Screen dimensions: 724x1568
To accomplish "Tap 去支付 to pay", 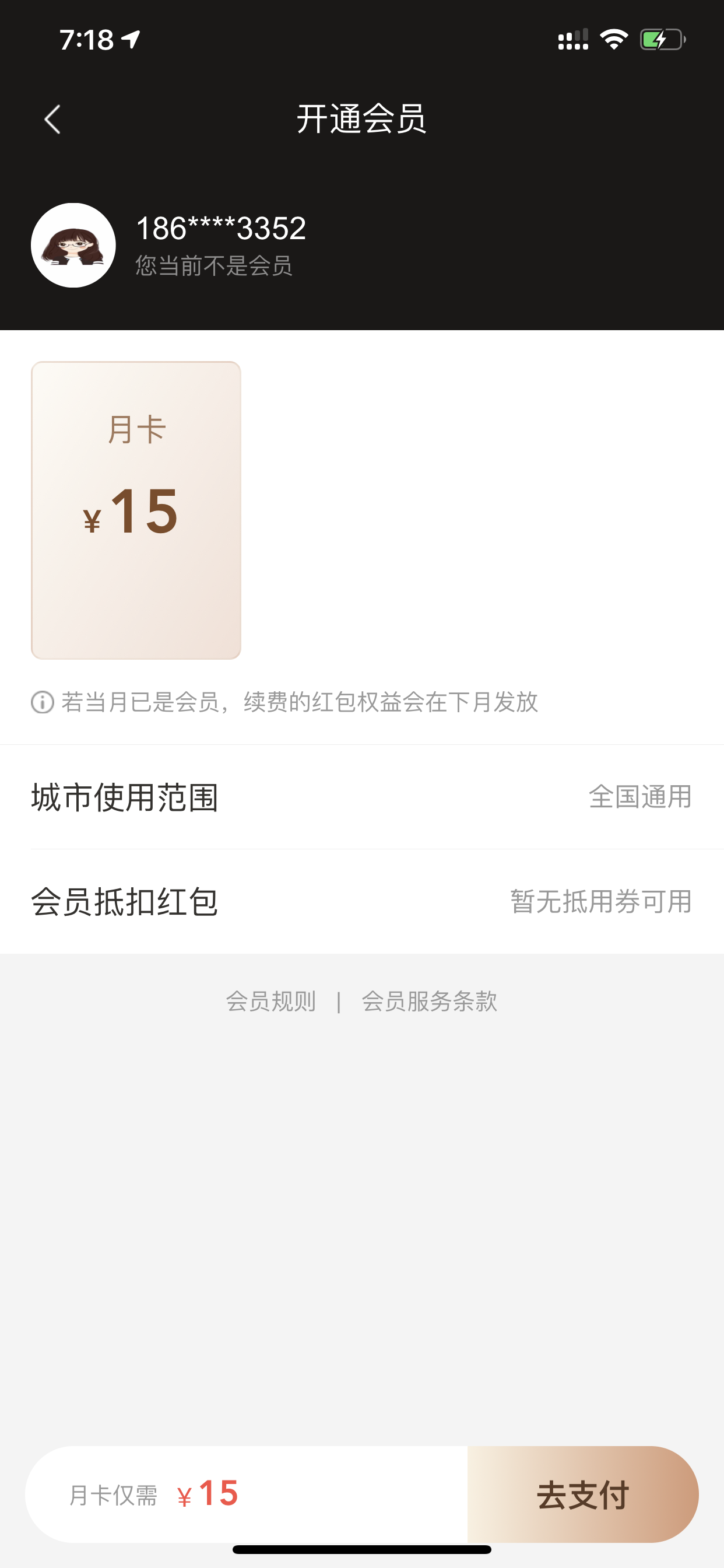I will (583, 1494).
